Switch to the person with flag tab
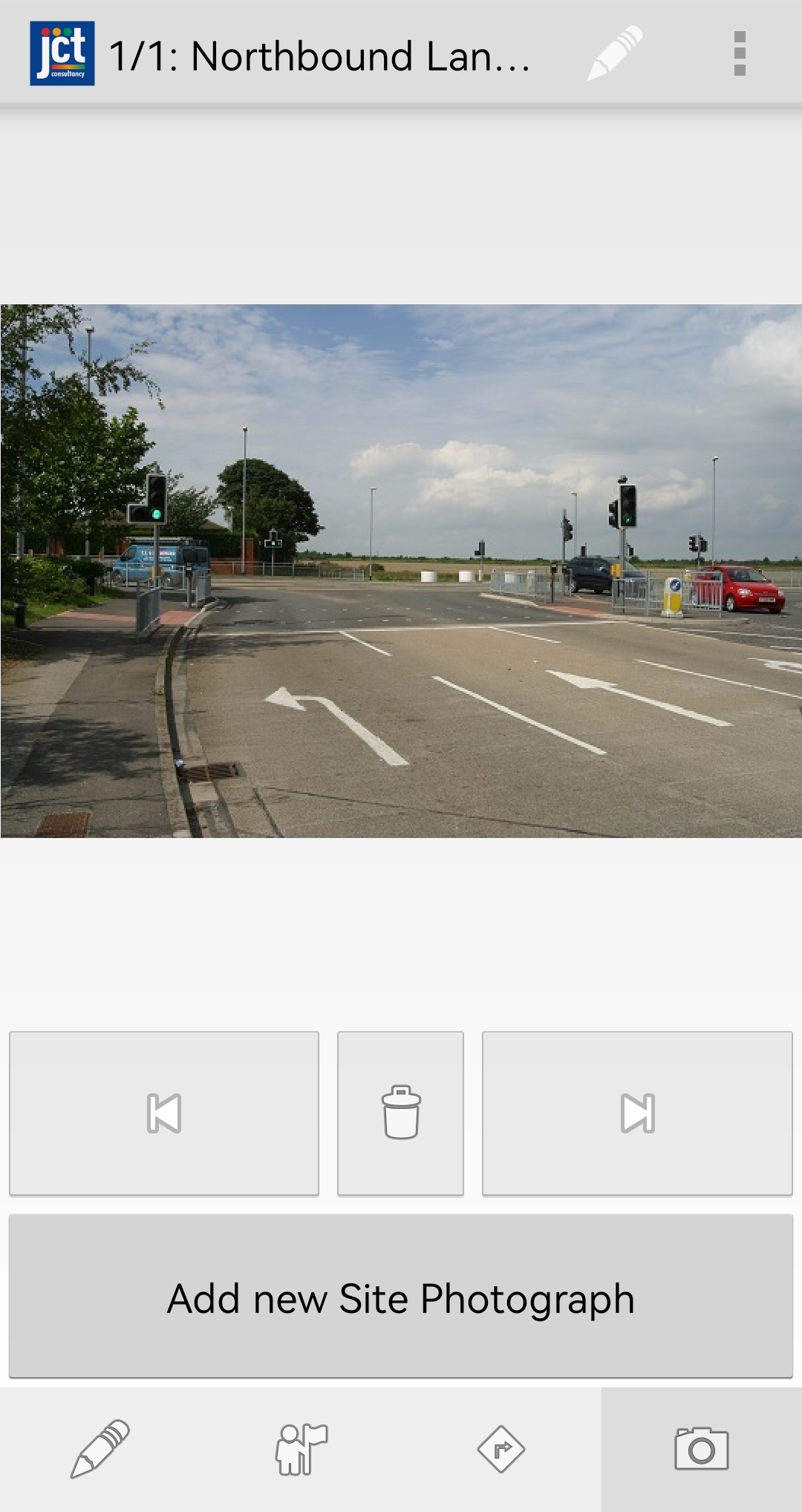 coord(301,1449)
